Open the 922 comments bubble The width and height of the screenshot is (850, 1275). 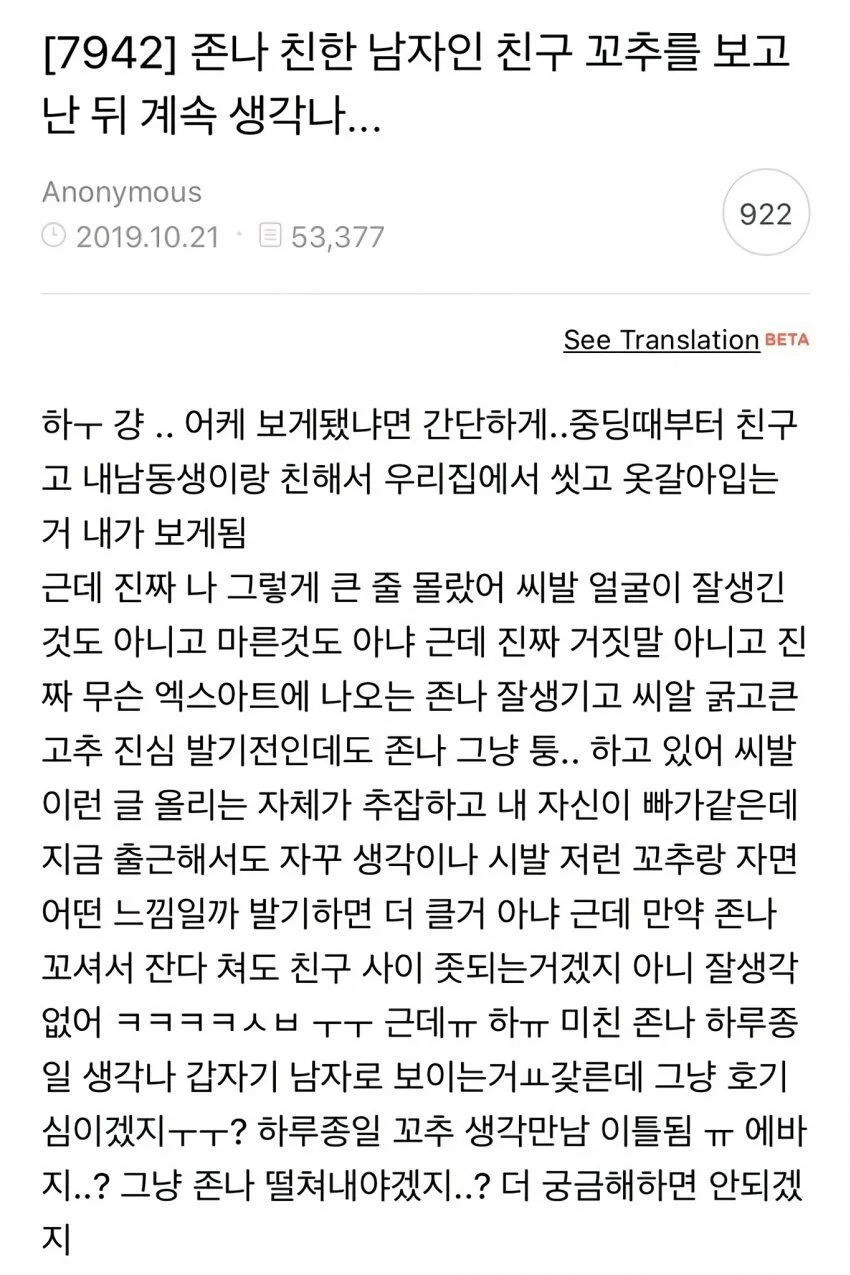click(766, 214)
